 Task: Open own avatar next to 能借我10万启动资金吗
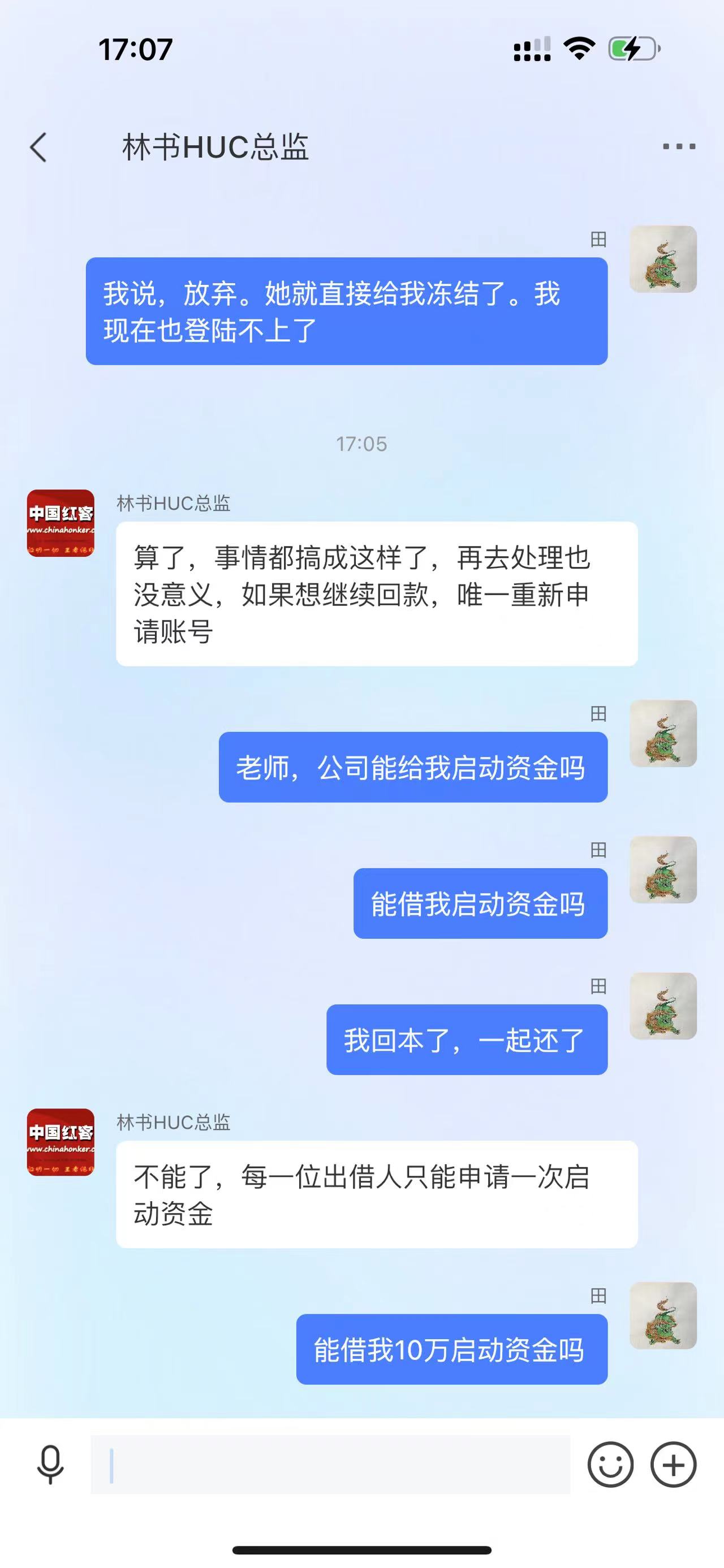[x=662, y=1315]
